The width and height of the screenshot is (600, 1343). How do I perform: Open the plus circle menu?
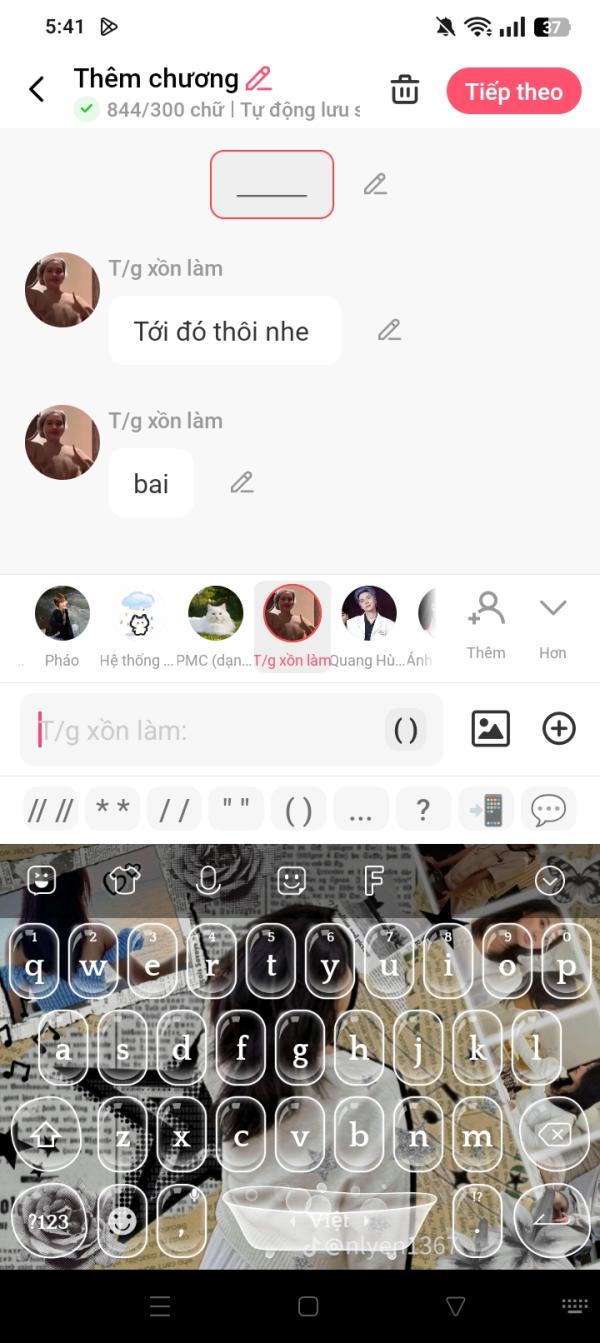(x=559, y=729)
